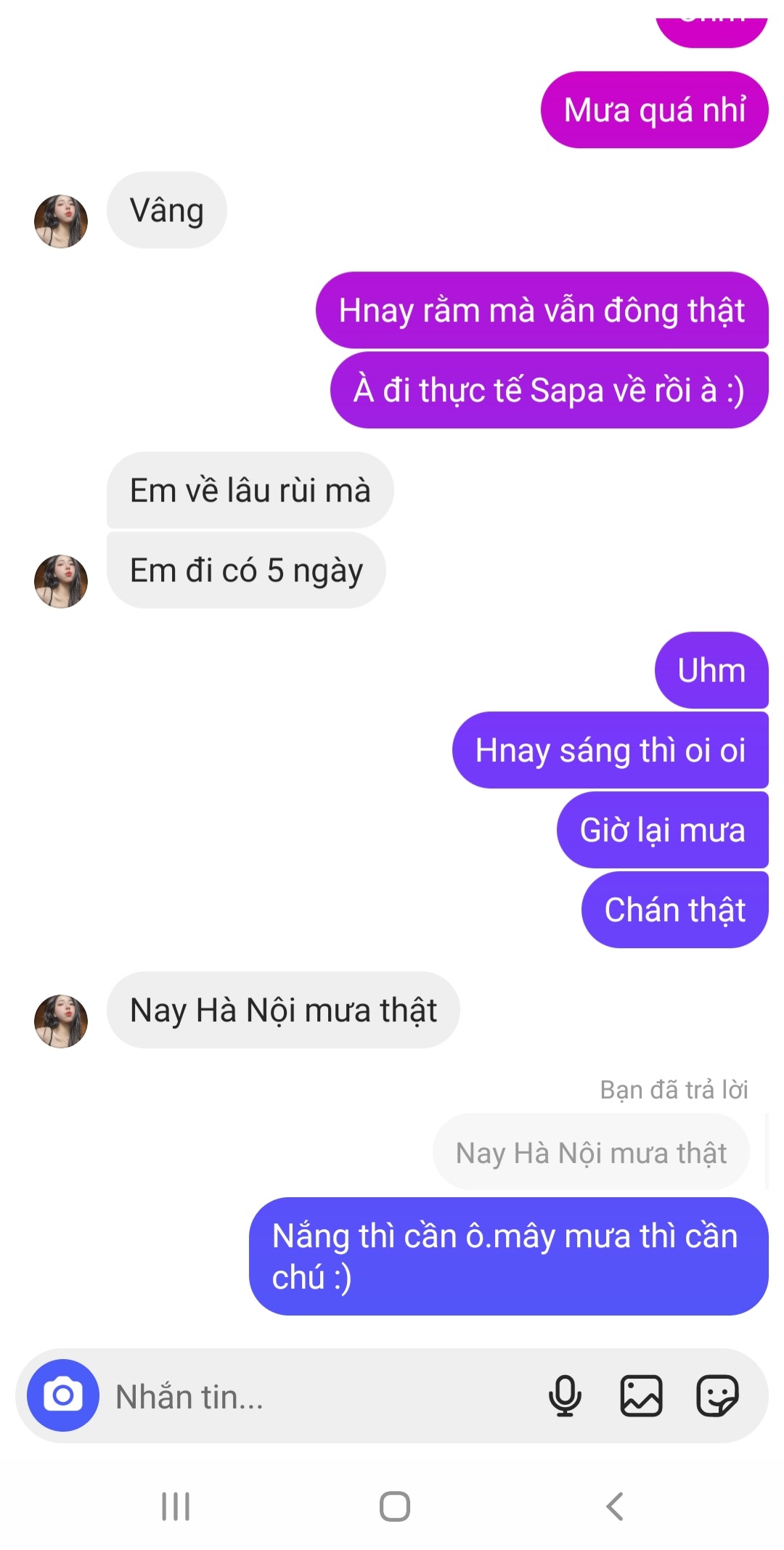This screenshot has height=1550, width=784.
Task: Record a voice message with microphone icon
Action: tap(565, 1395)
